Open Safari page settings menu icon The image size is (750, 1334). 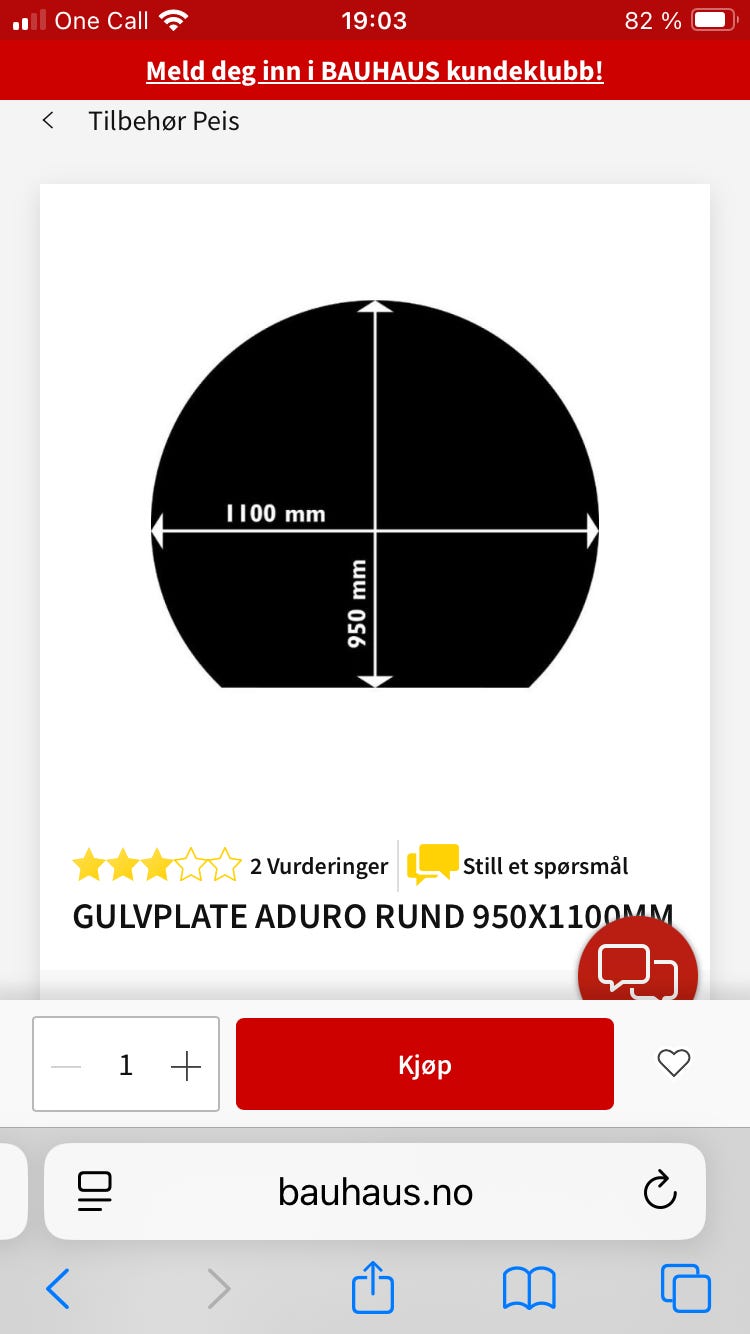click(x=95, y=1191)
